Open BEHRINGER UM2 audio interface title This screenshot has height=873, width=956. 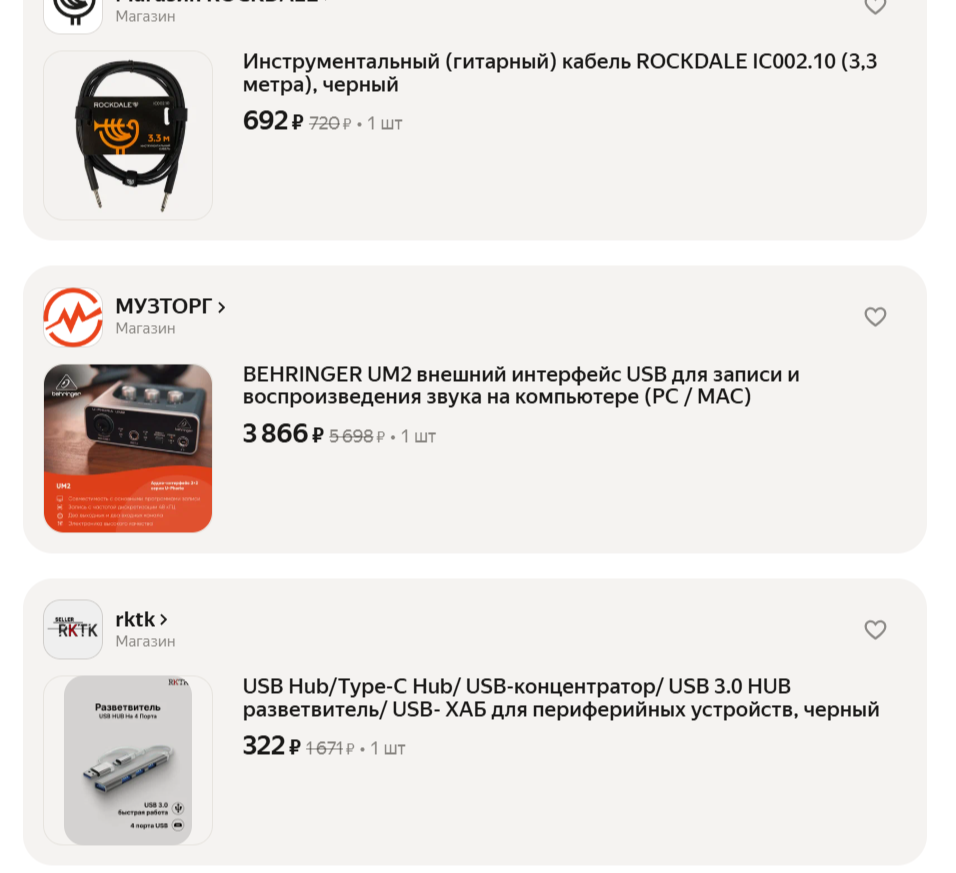[x=521, y=386]
